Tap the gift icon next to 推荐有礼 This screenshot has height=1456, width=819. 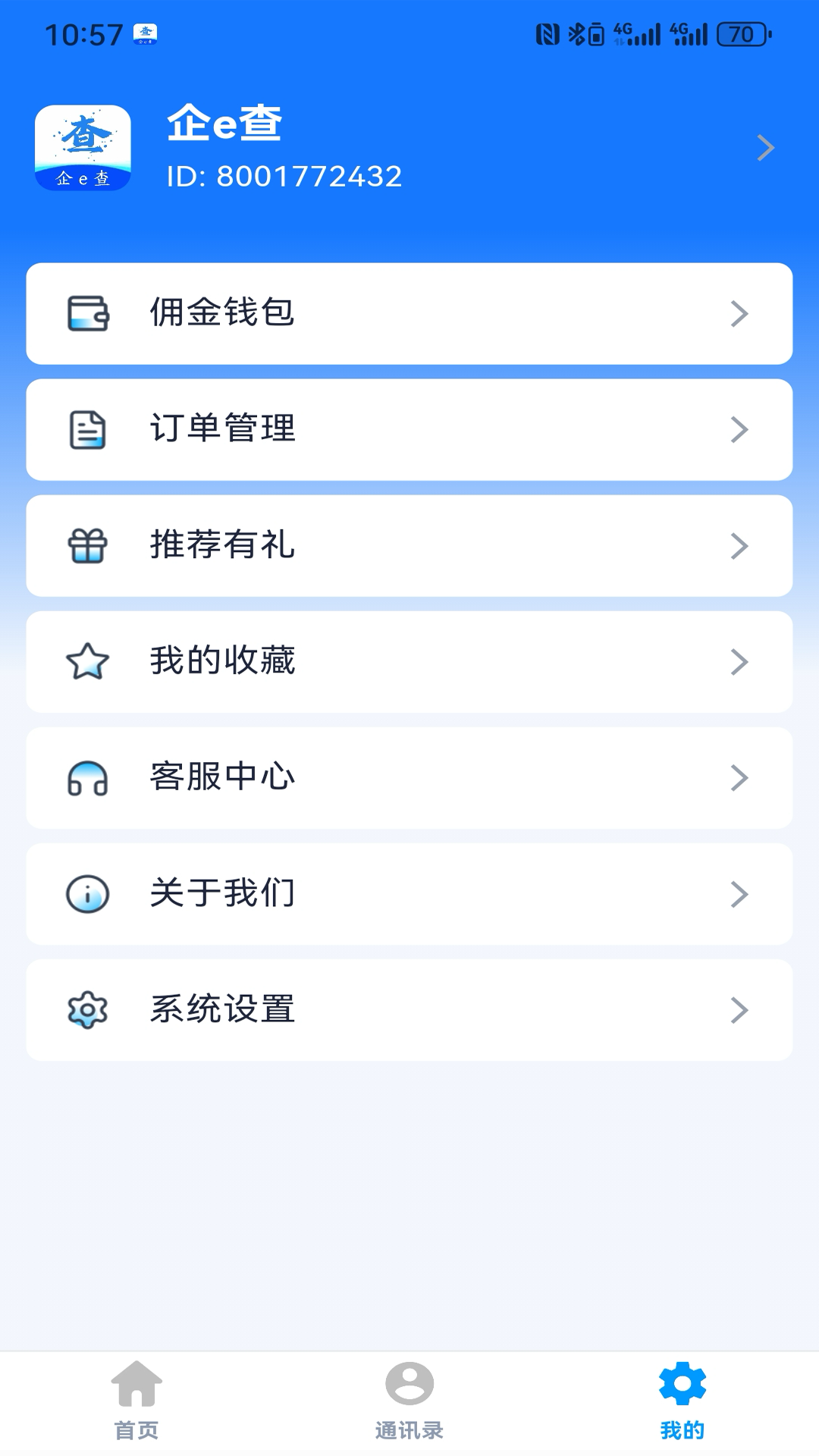[89, 545]
